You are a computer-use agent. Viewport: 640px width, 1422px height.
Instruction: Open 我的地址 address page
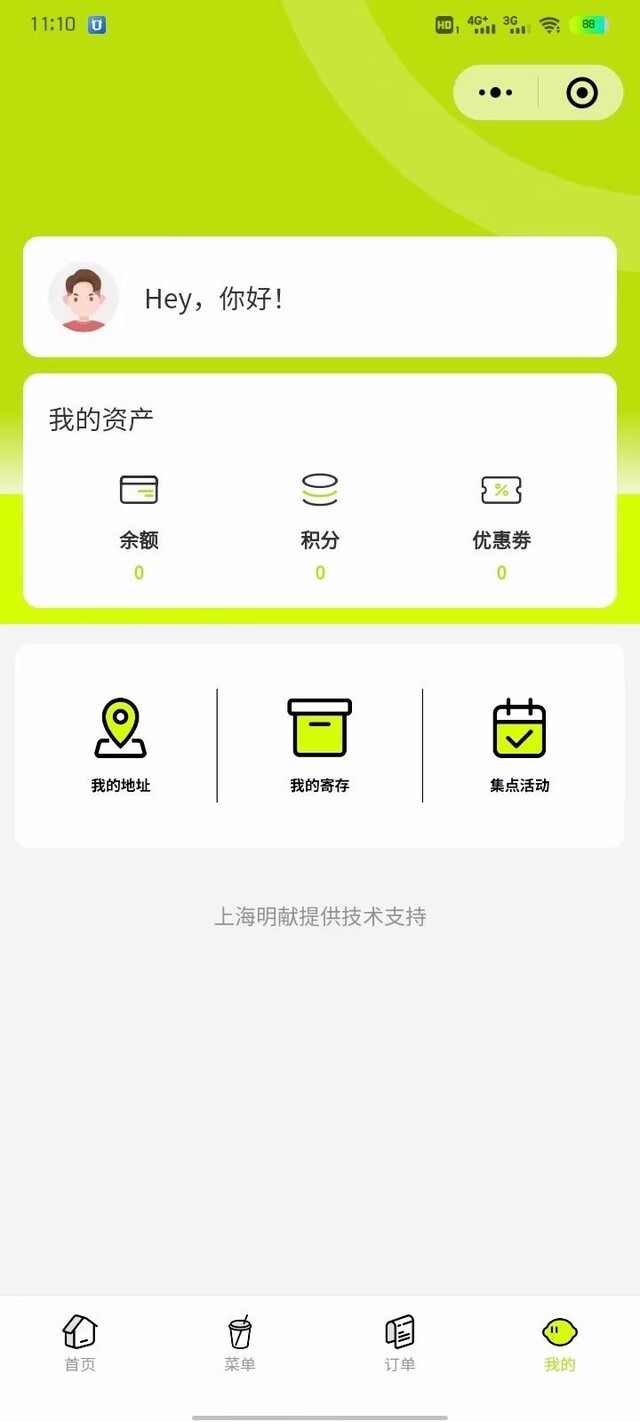click(121, 745)
